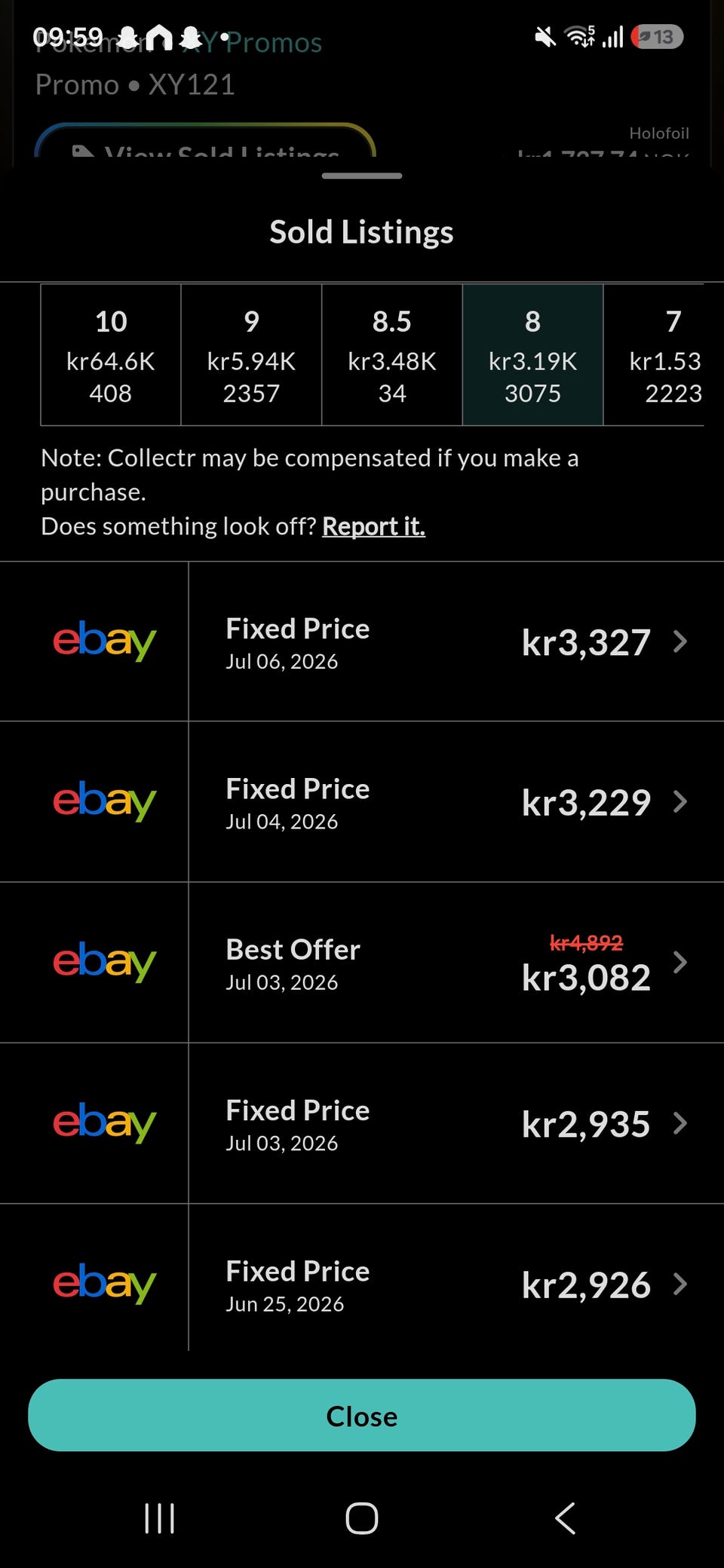Open the Jul 04 listing at kr3,229
This screenshot has height=1568, width=724.
tap(362, 802)
